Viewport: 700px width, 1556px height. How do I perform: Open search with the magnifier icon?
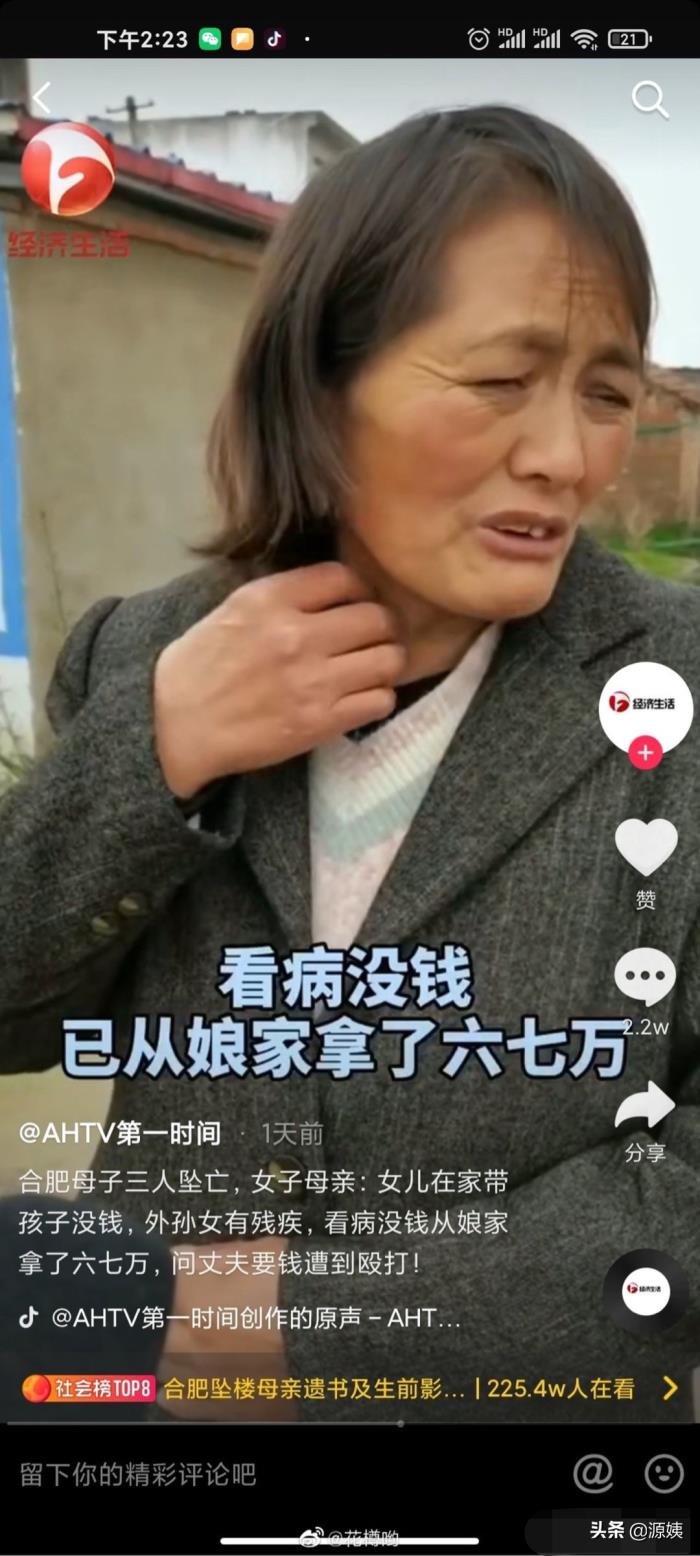[649, 99]
